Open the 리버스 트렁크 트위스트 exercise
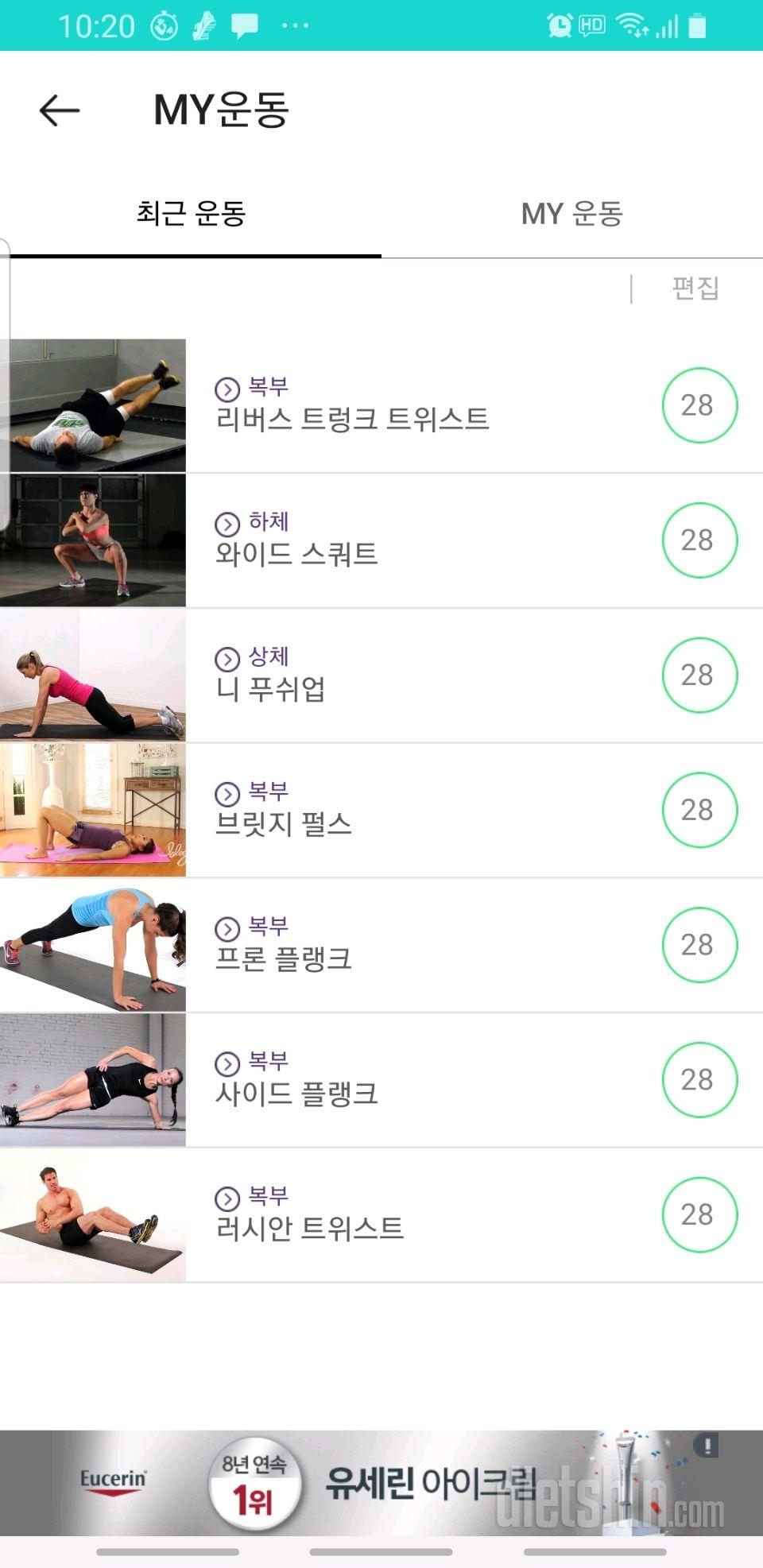 pyautogui.click(x=352, y=419)
